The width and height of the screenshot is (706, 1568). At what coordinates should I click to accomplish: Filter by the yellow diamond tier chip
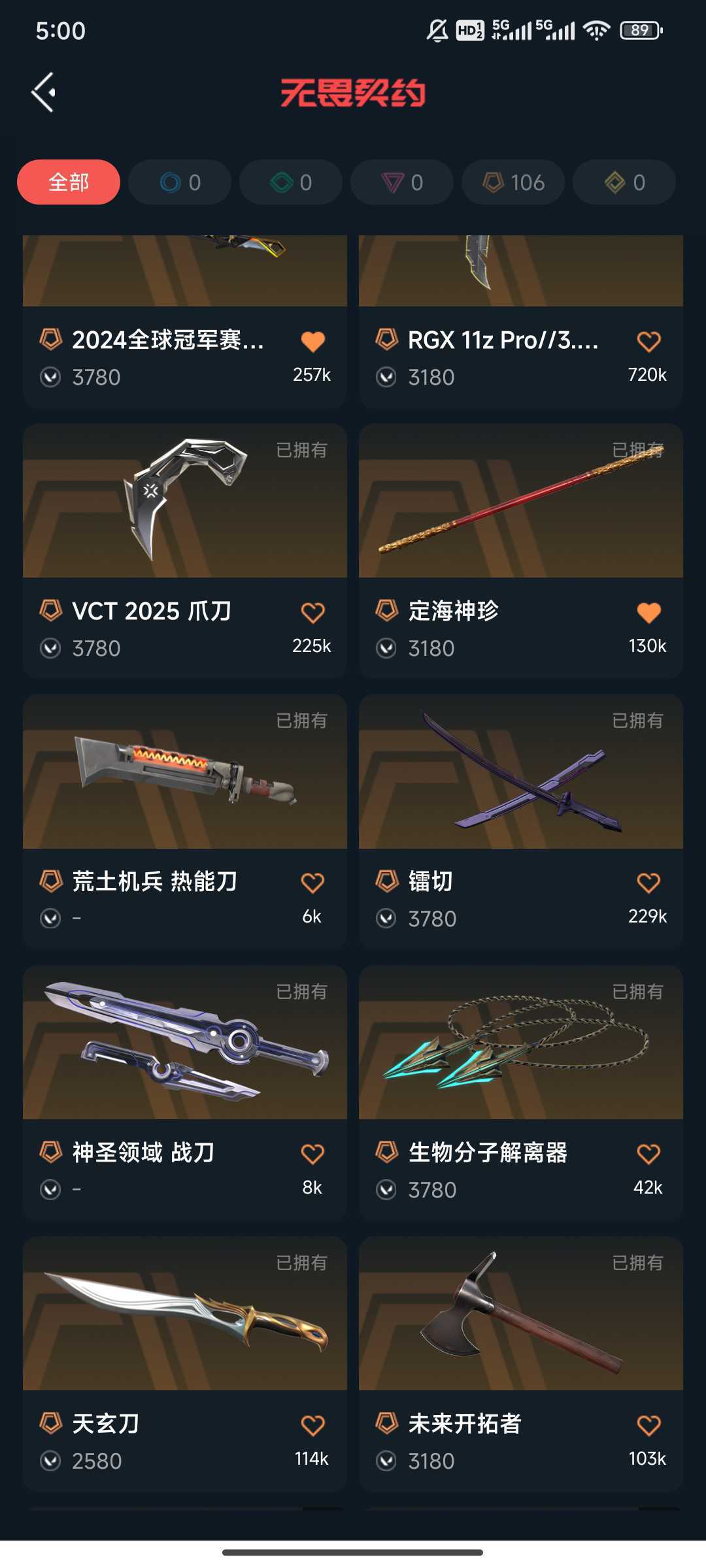coord(624,182)
